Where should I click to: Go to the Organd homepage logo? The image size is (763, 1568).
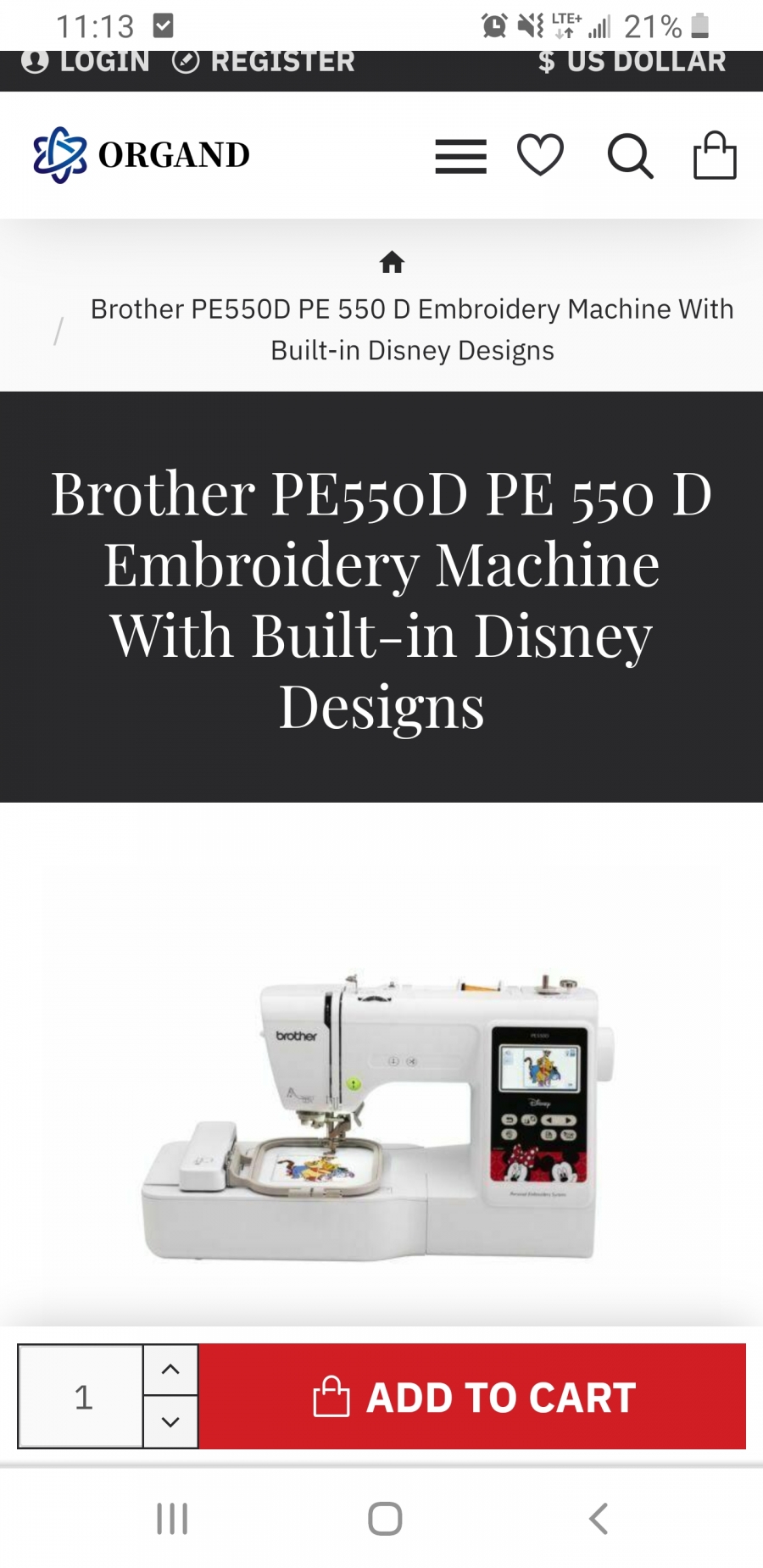142,155
